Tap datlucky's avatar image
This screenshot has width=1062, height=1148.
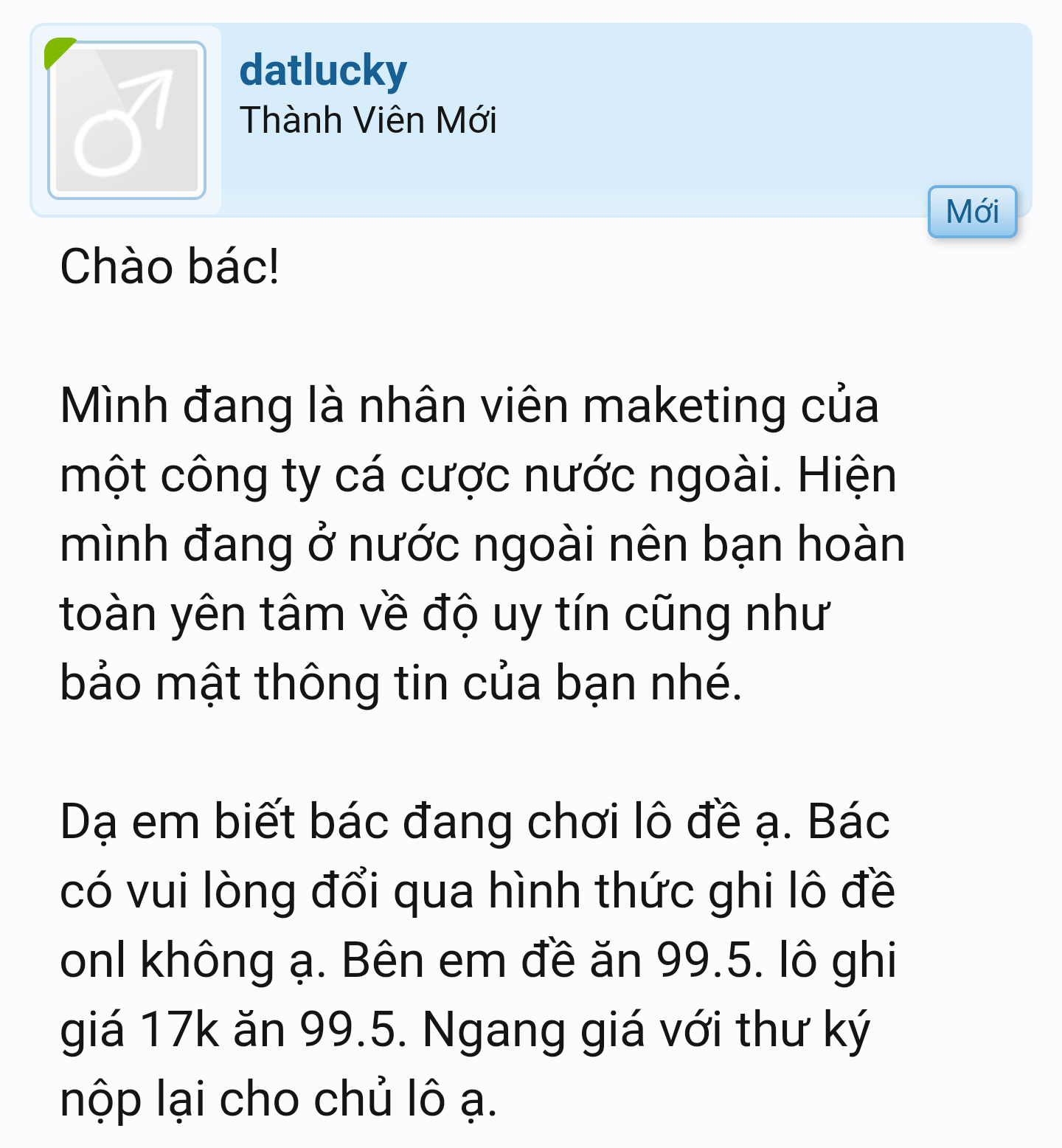pos(126,120)
